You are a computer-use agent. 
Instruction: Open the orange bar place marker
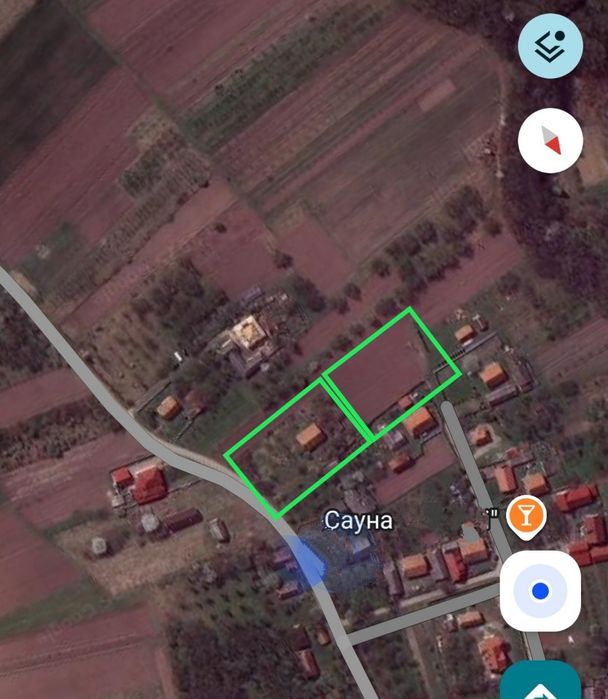(520, 516)
